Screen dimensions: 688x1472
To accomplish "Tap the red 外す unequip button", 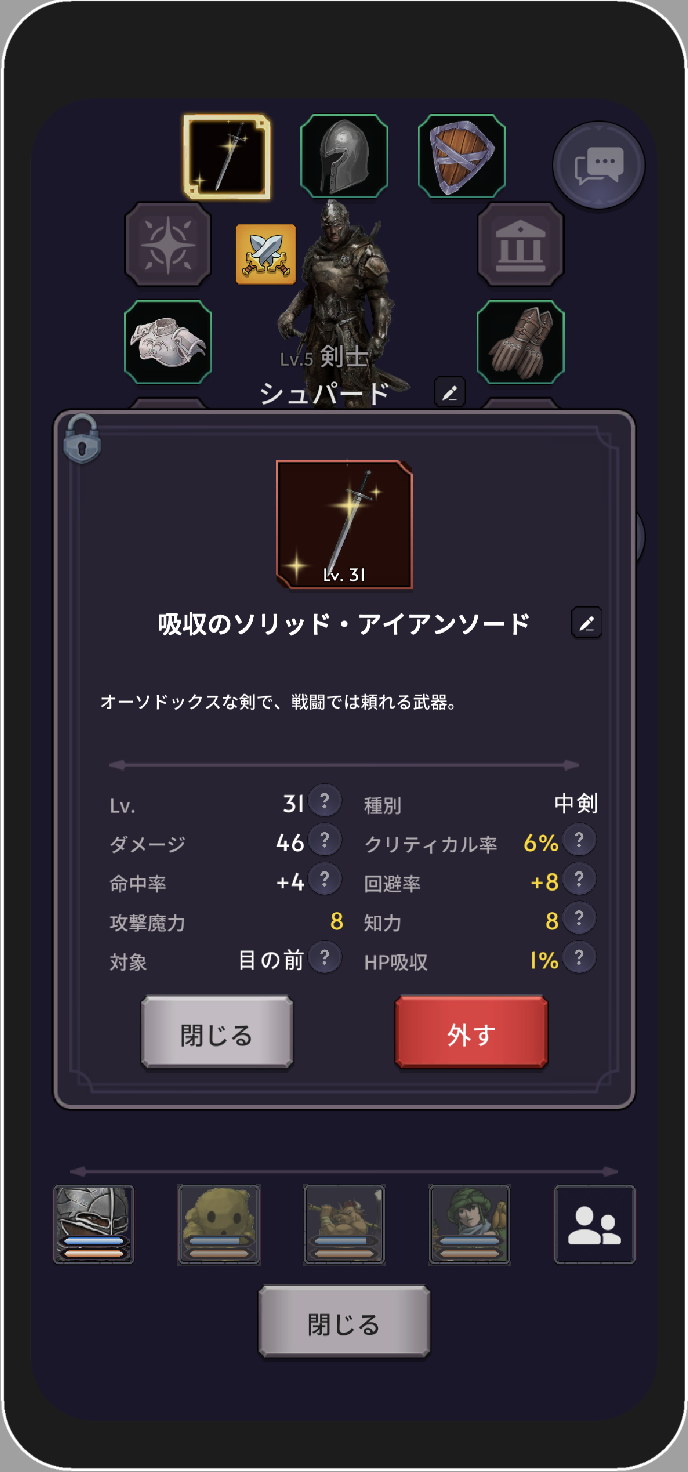I will click(471, 1033).
